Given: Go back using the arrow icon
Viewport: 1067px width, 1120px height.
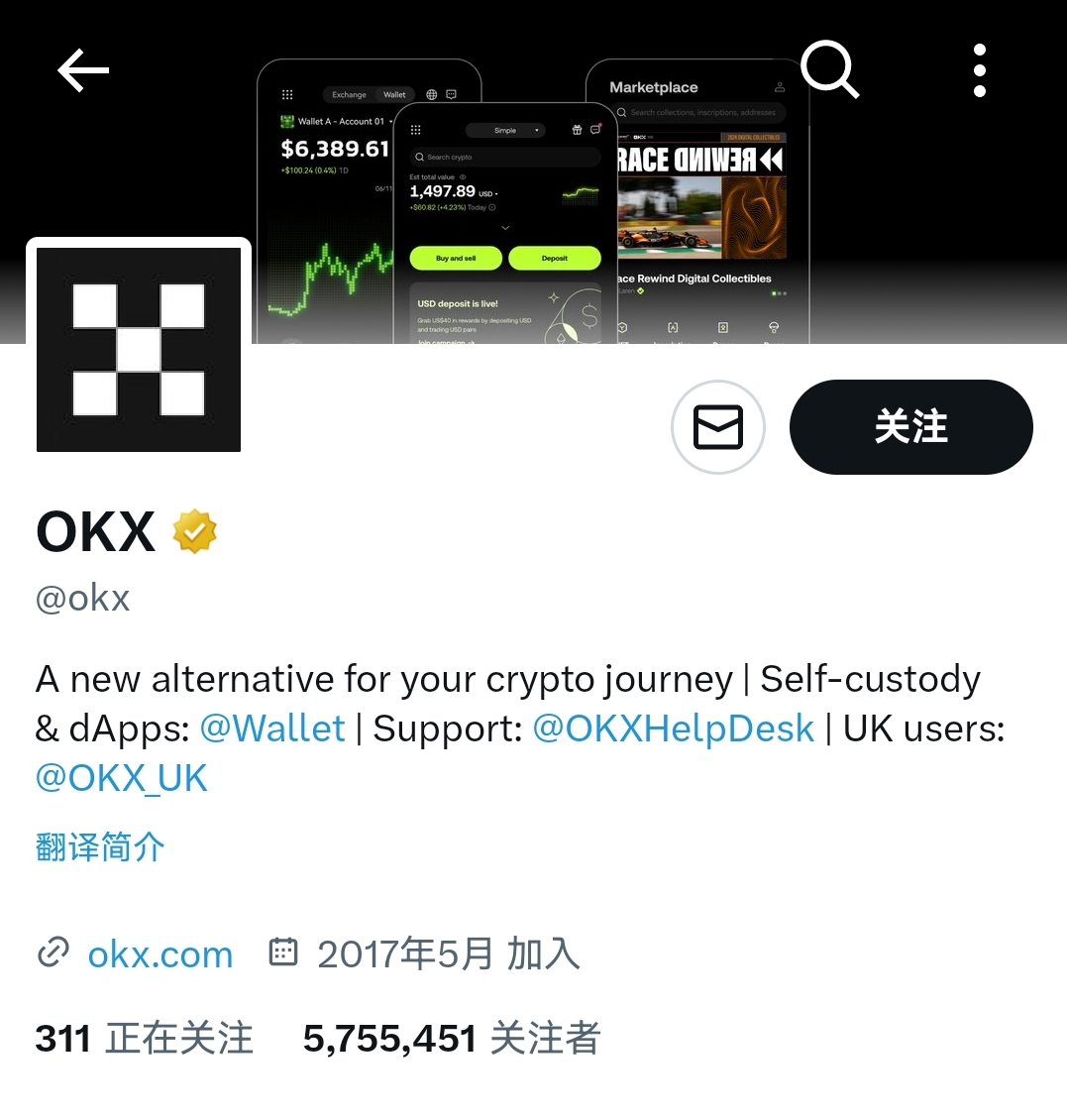Looking at the screenshot, I should point(83,70).
